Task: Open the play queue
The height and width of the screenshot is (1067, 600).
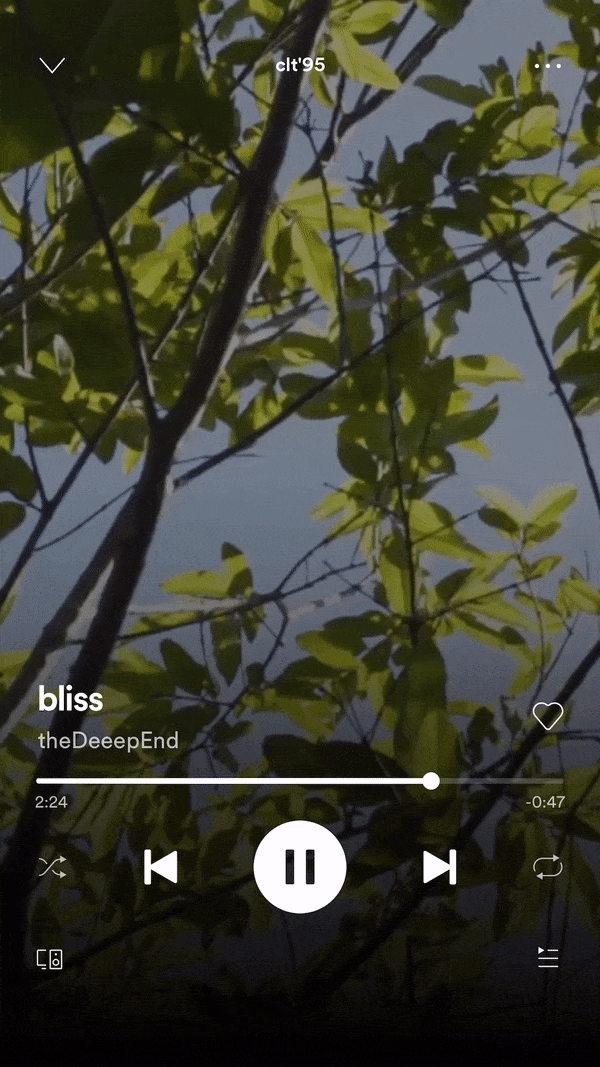Action: coord(548,957)
